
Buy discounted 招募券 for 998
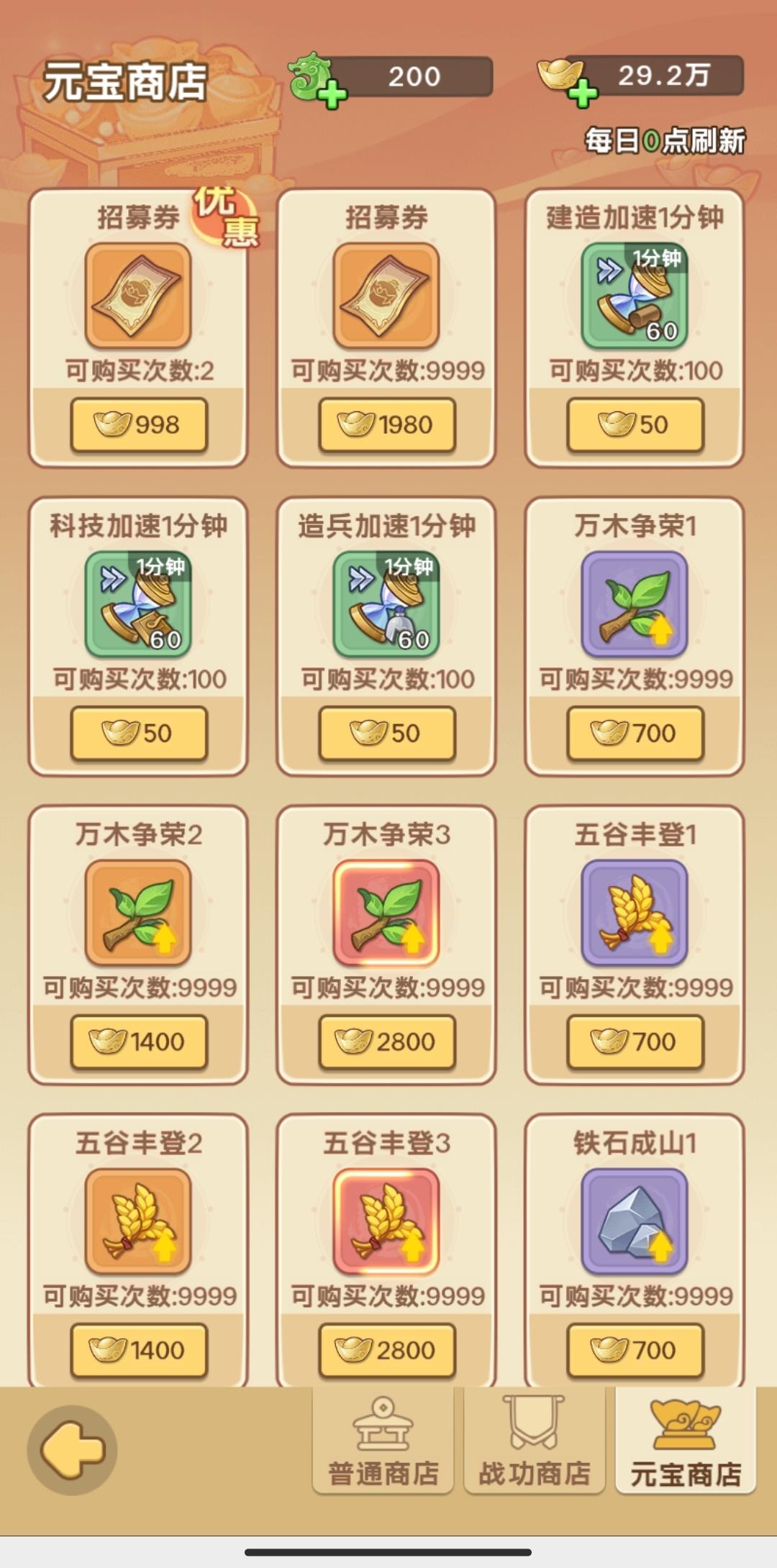coord(139,425)
